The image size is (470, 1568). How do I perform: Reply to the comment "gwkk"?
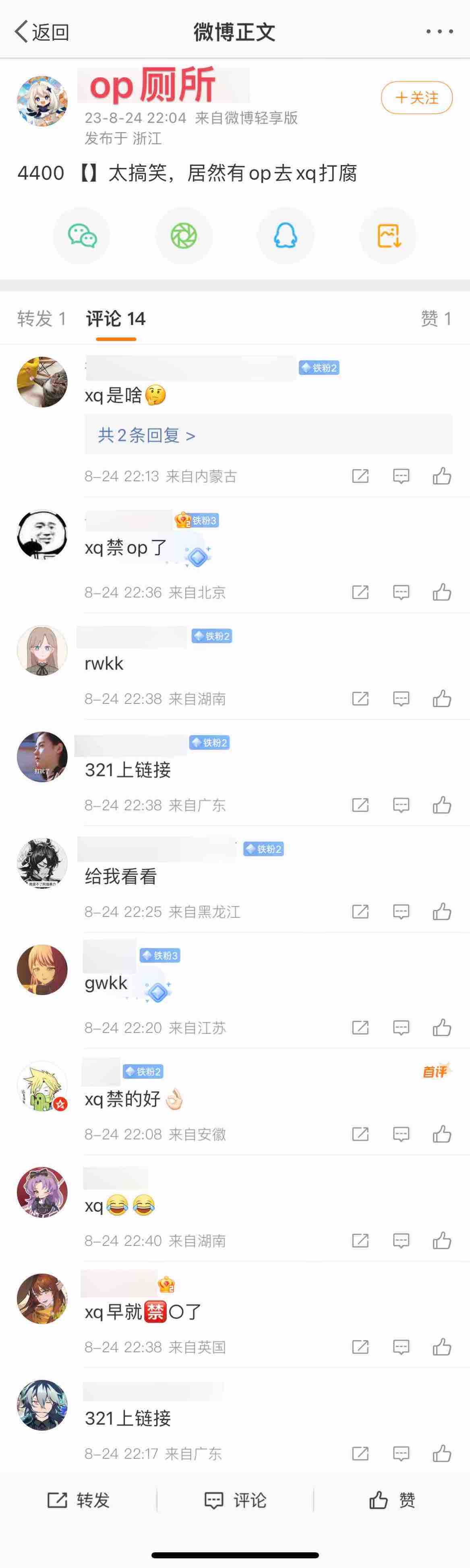[401, 1028]
